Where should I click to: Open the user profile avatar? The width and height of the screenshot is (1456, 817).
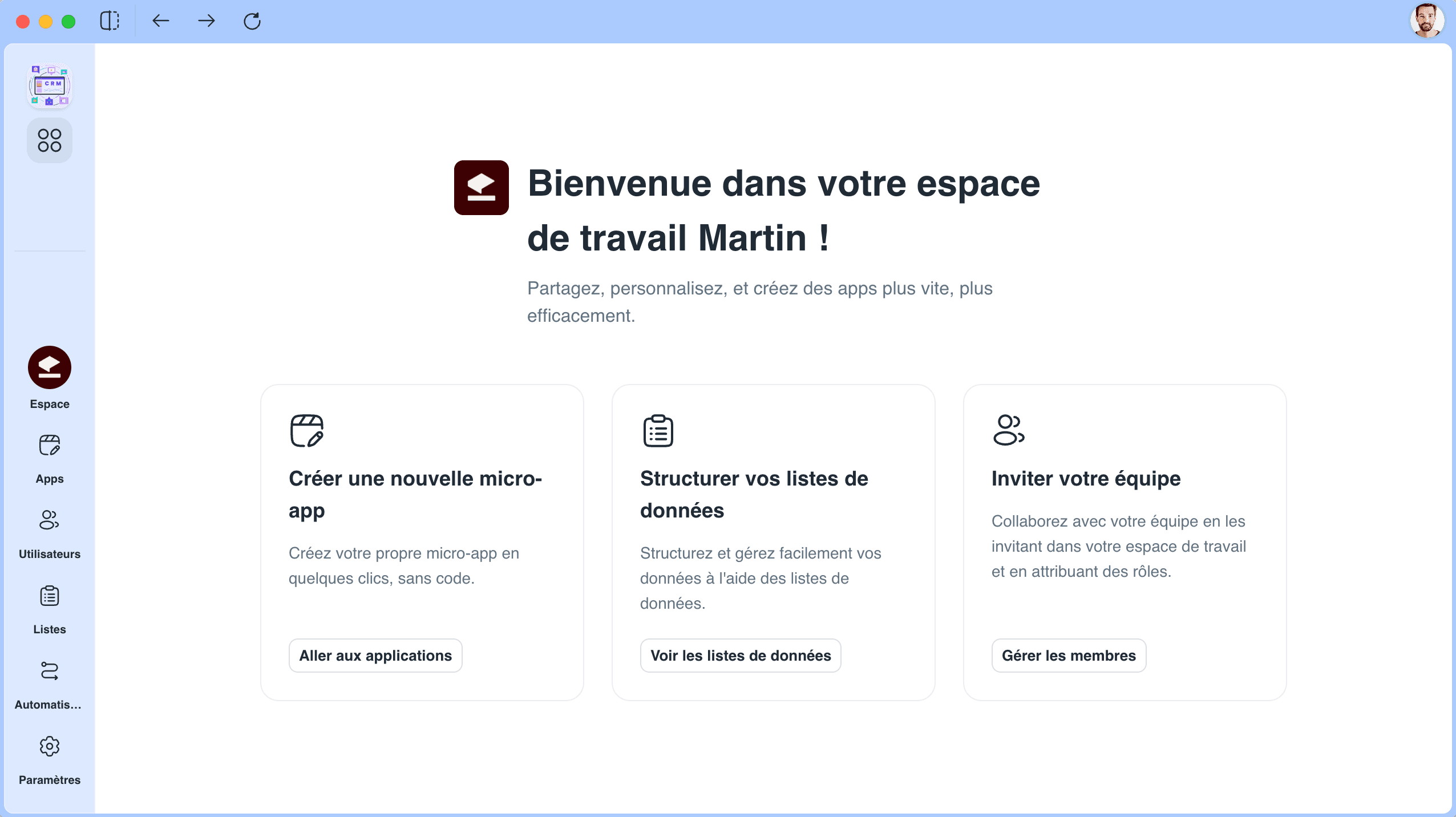coord(1426,21)
